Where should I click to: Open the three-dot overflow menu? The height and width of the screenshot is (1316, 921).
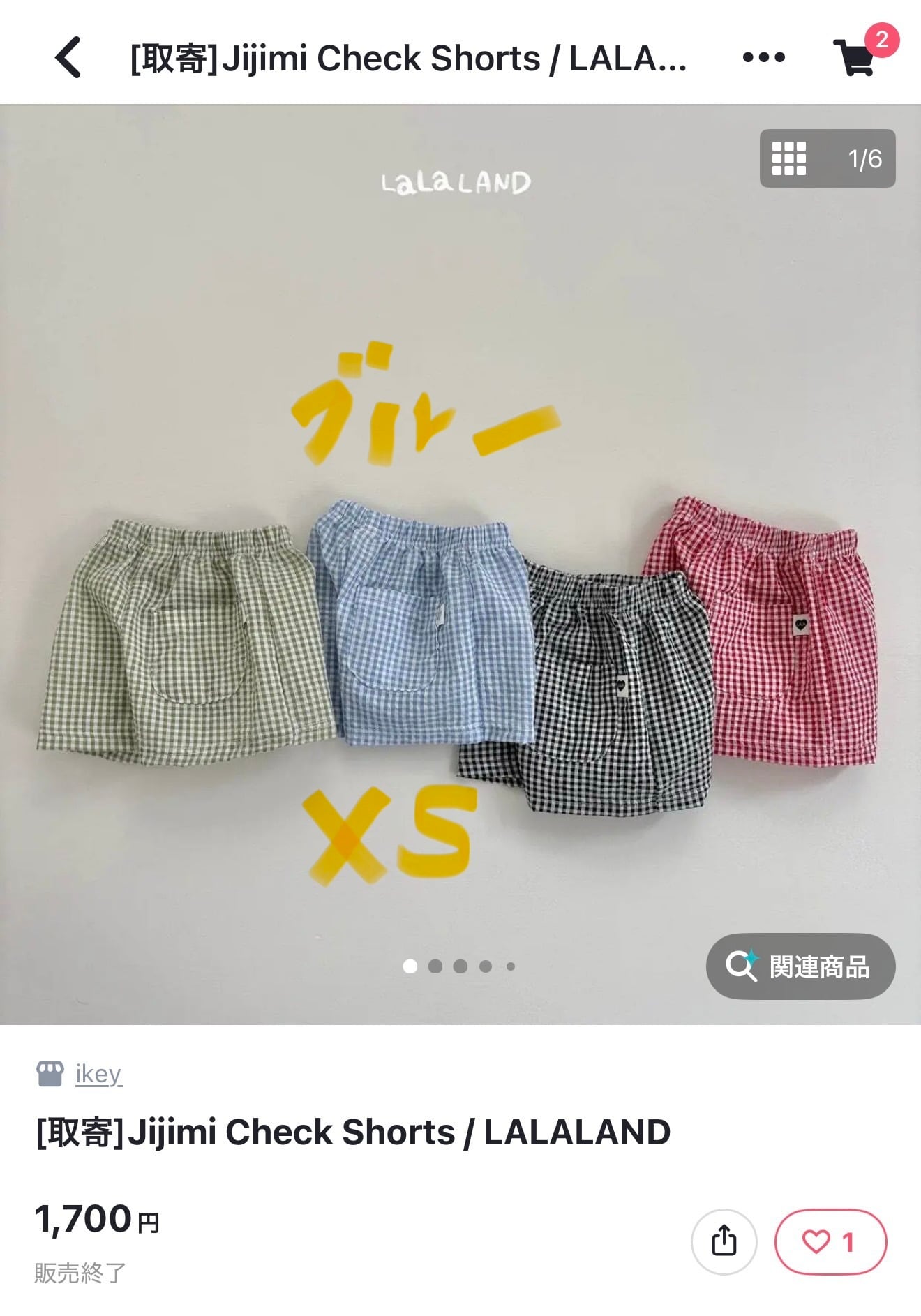pos(763,57)
